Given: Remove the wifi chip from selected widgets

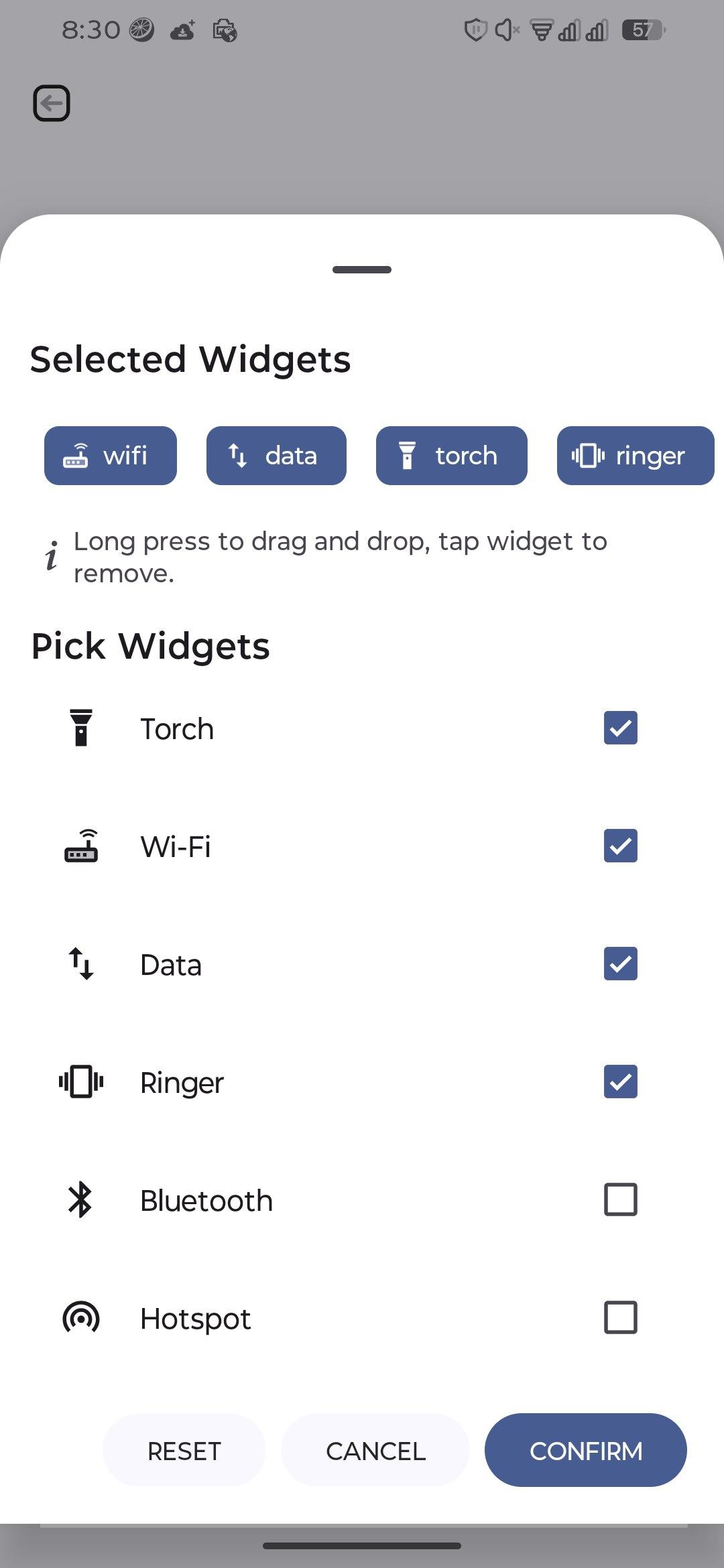Looking at the screenshot, I should point(111,456).
